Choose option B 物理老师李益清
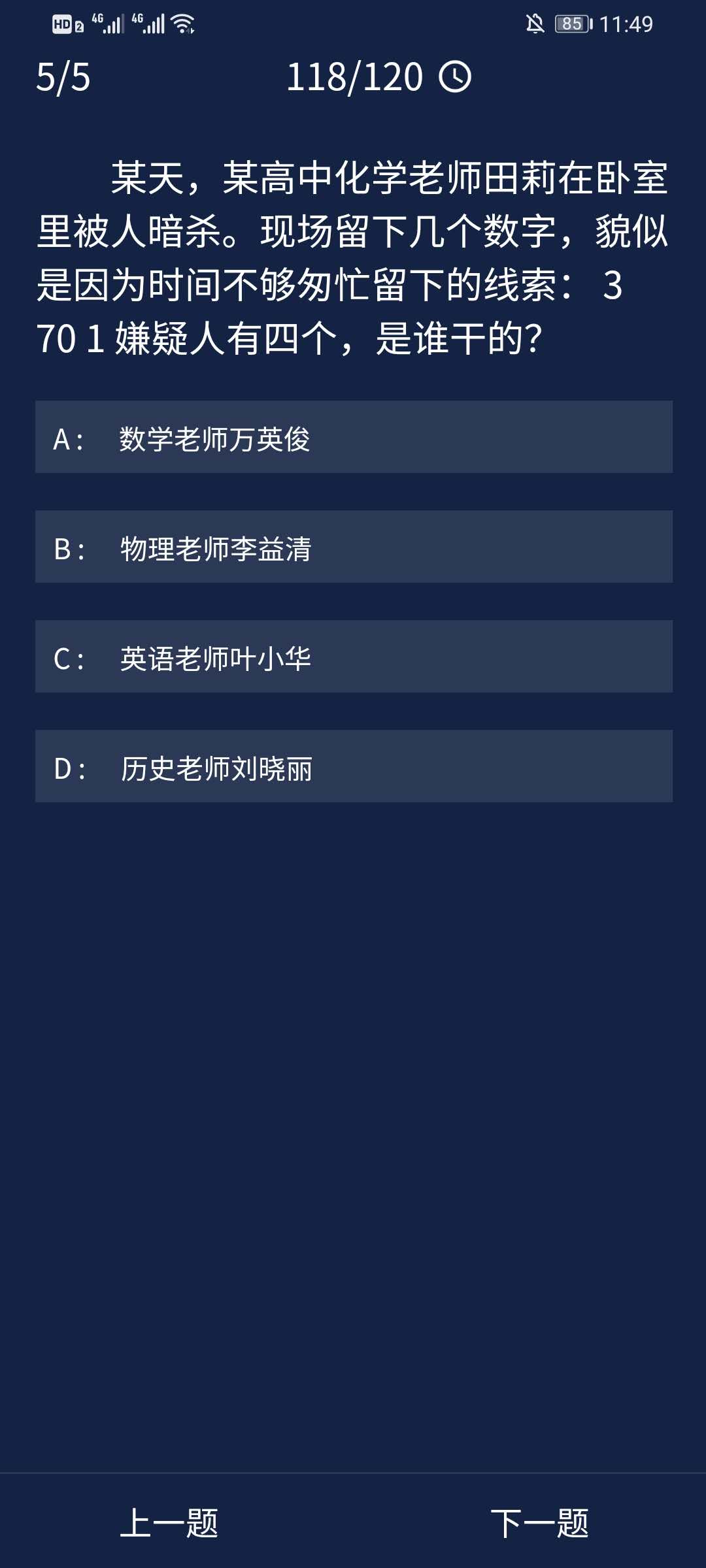 point(353,547)
